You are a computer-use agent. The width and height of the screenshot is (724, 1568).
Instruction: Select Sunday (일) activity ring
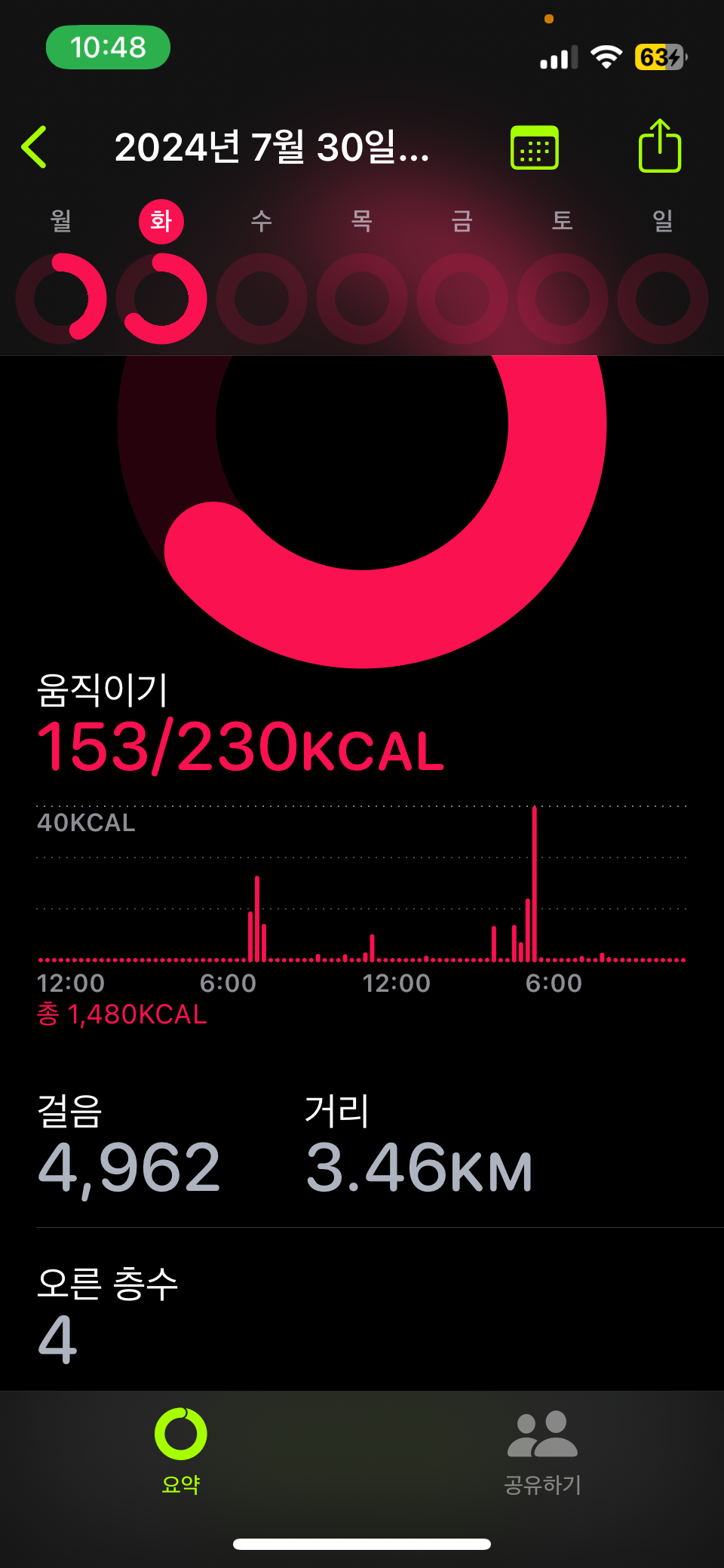point(663,299)
